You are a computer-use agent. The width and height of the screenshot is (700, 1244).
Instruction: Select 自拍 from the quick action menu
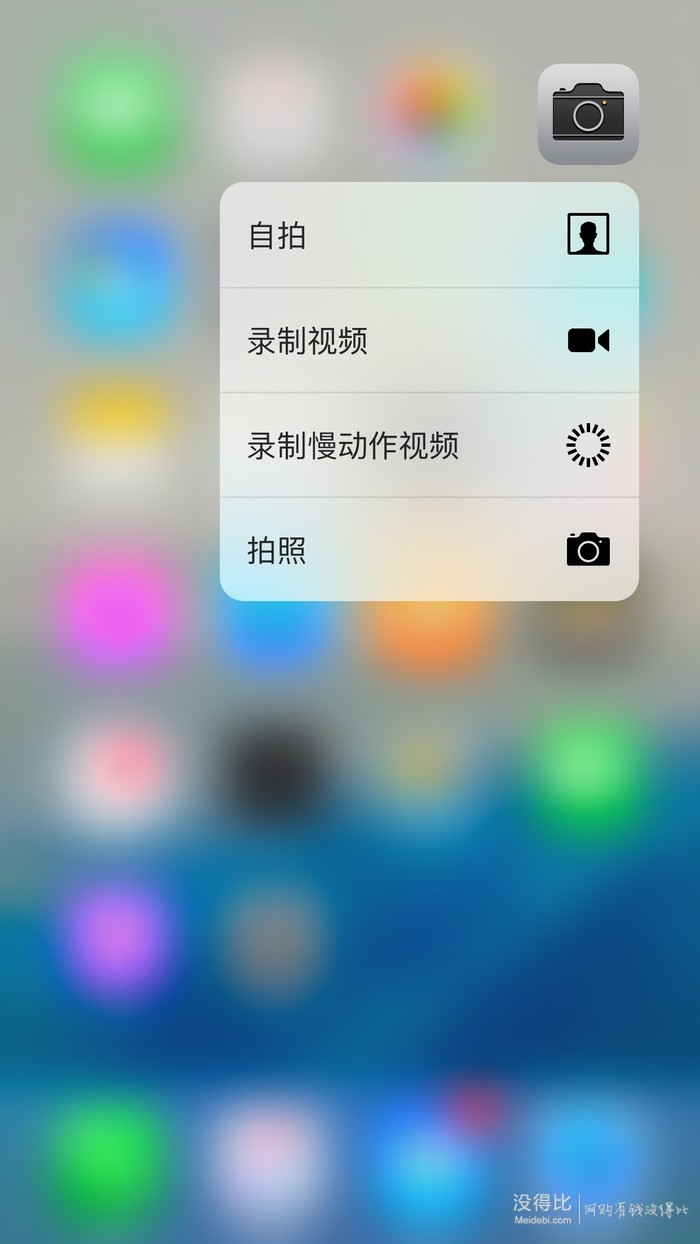pos(428,236)
